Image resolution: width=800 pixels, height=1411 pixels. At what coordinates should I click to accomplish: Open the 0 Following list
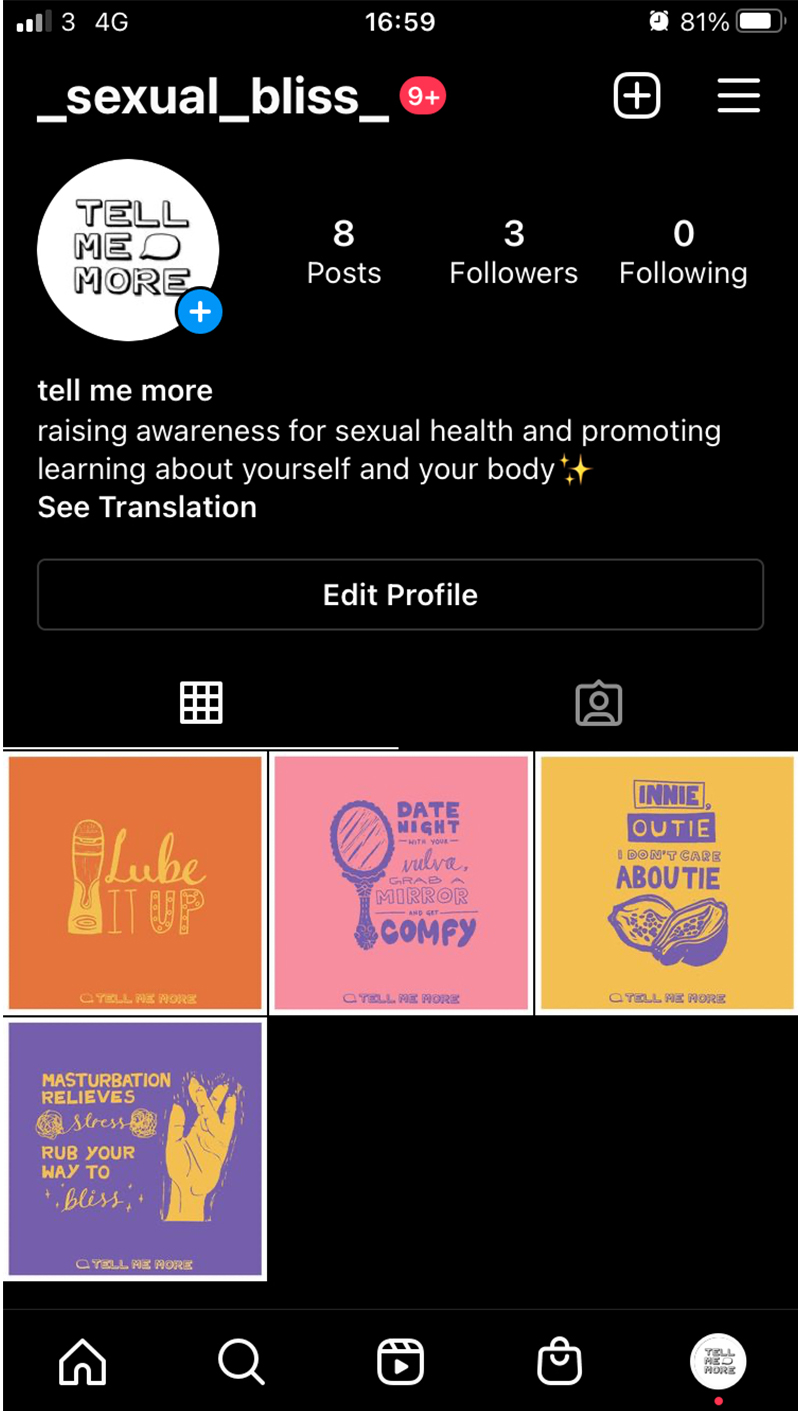coord(683,252)
